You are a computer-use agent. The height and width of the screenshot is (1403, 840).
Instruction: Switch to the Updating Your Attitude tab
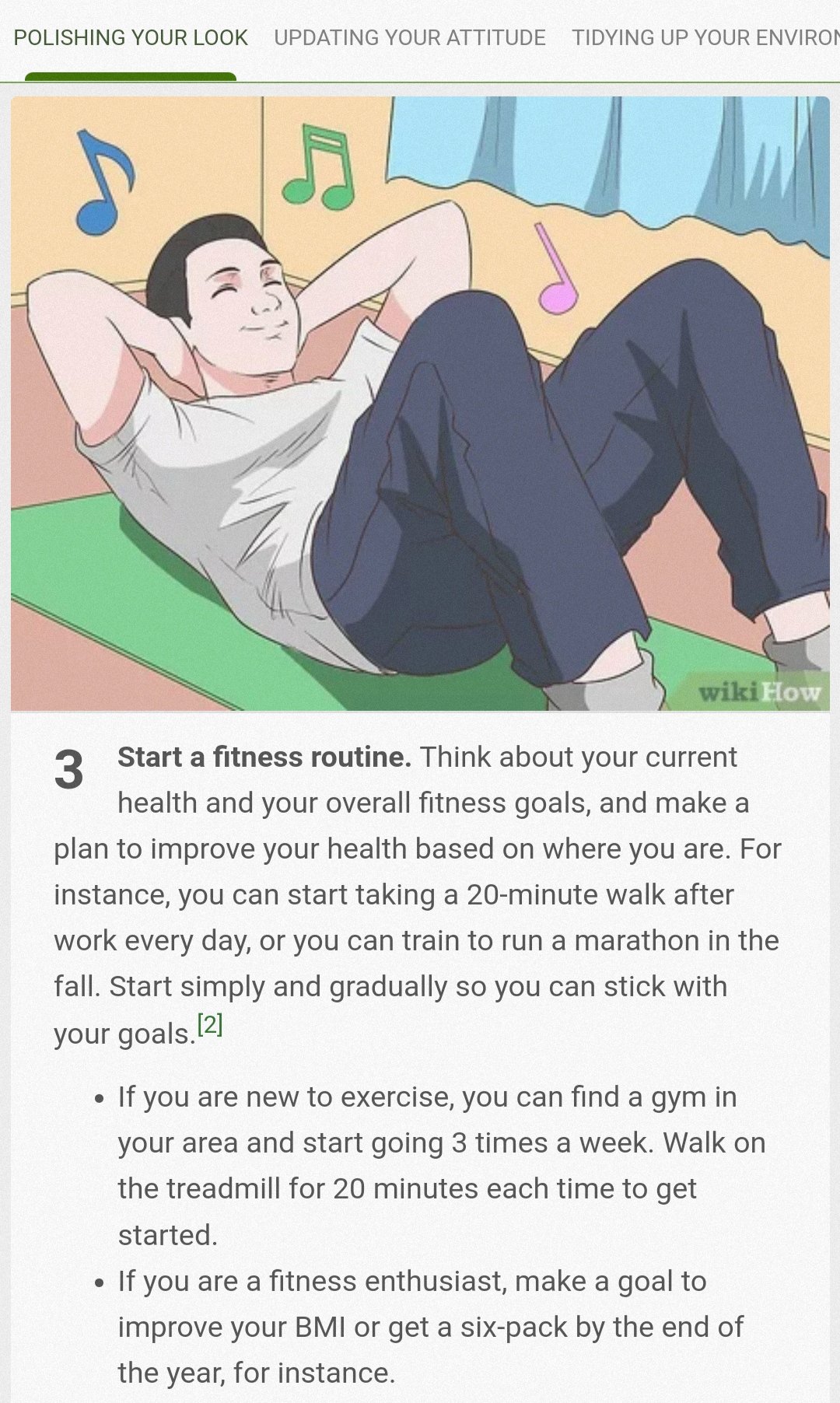410,37
